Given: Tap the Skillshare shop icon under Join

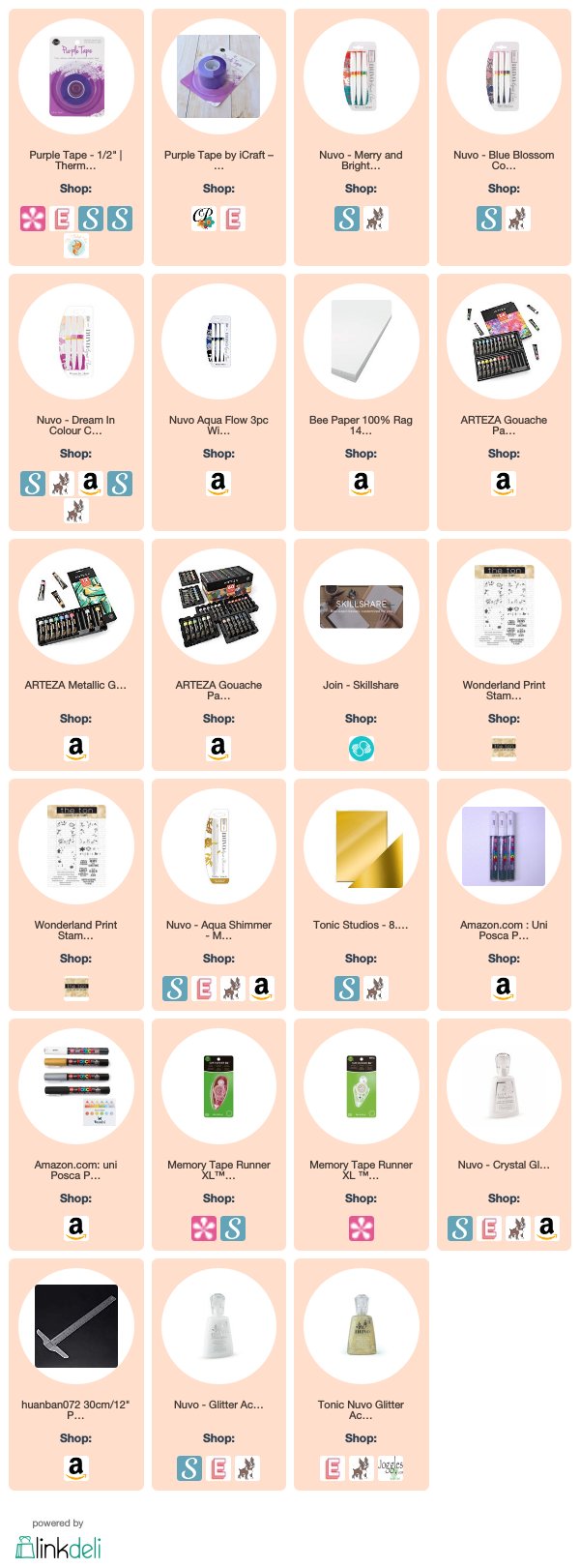Looking at the screenshot, I should (361, 748).
